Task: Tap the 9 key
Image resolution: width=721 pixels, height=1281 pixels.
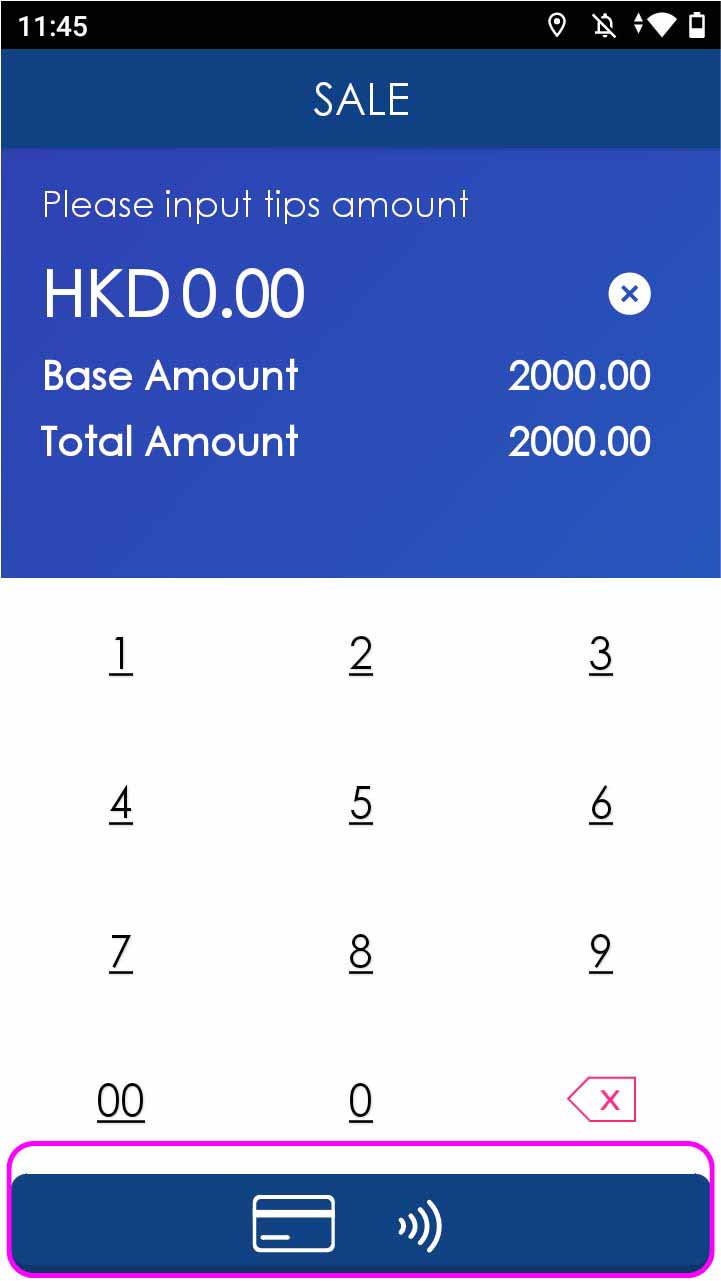Action: (x=600, y=953)
